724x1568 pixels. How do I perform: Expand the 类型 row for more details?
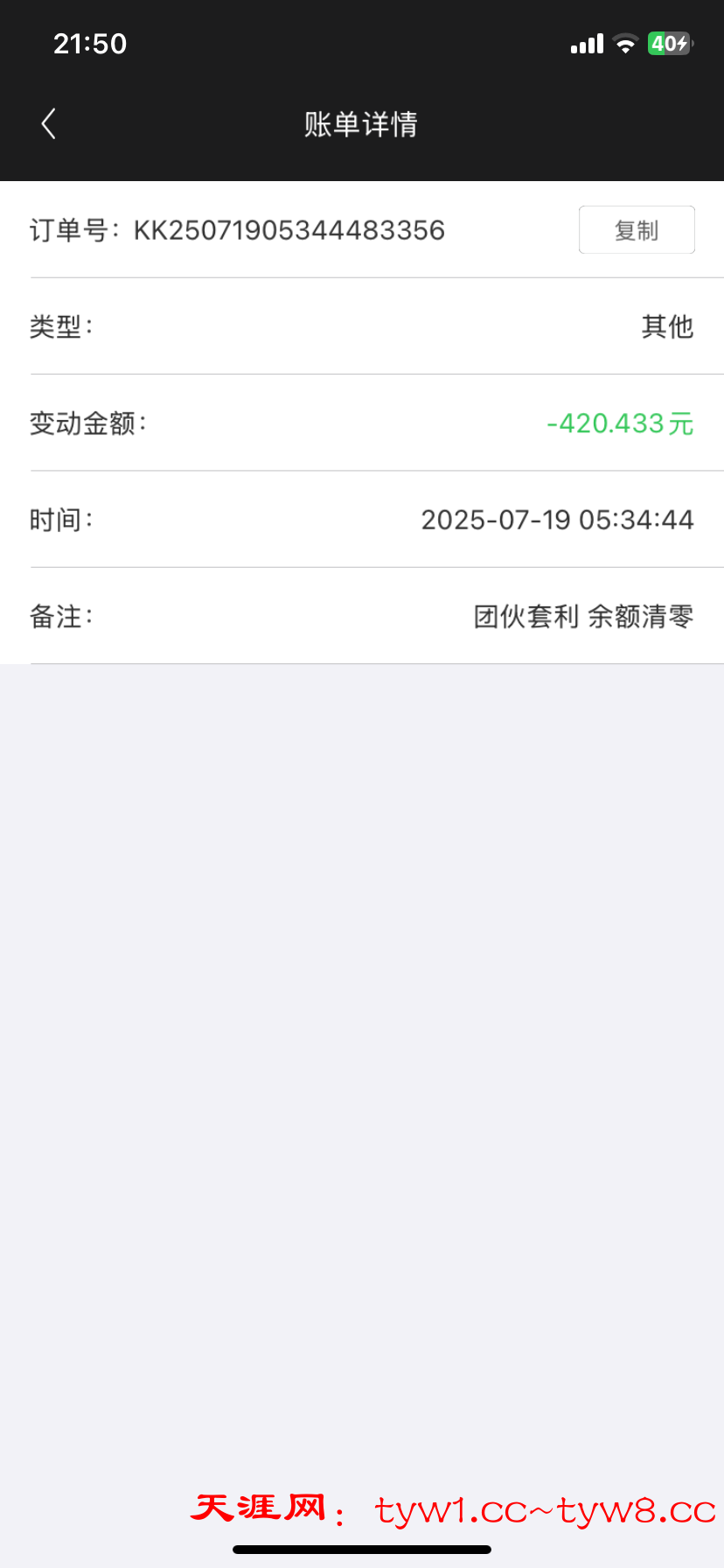coord(59,325)
